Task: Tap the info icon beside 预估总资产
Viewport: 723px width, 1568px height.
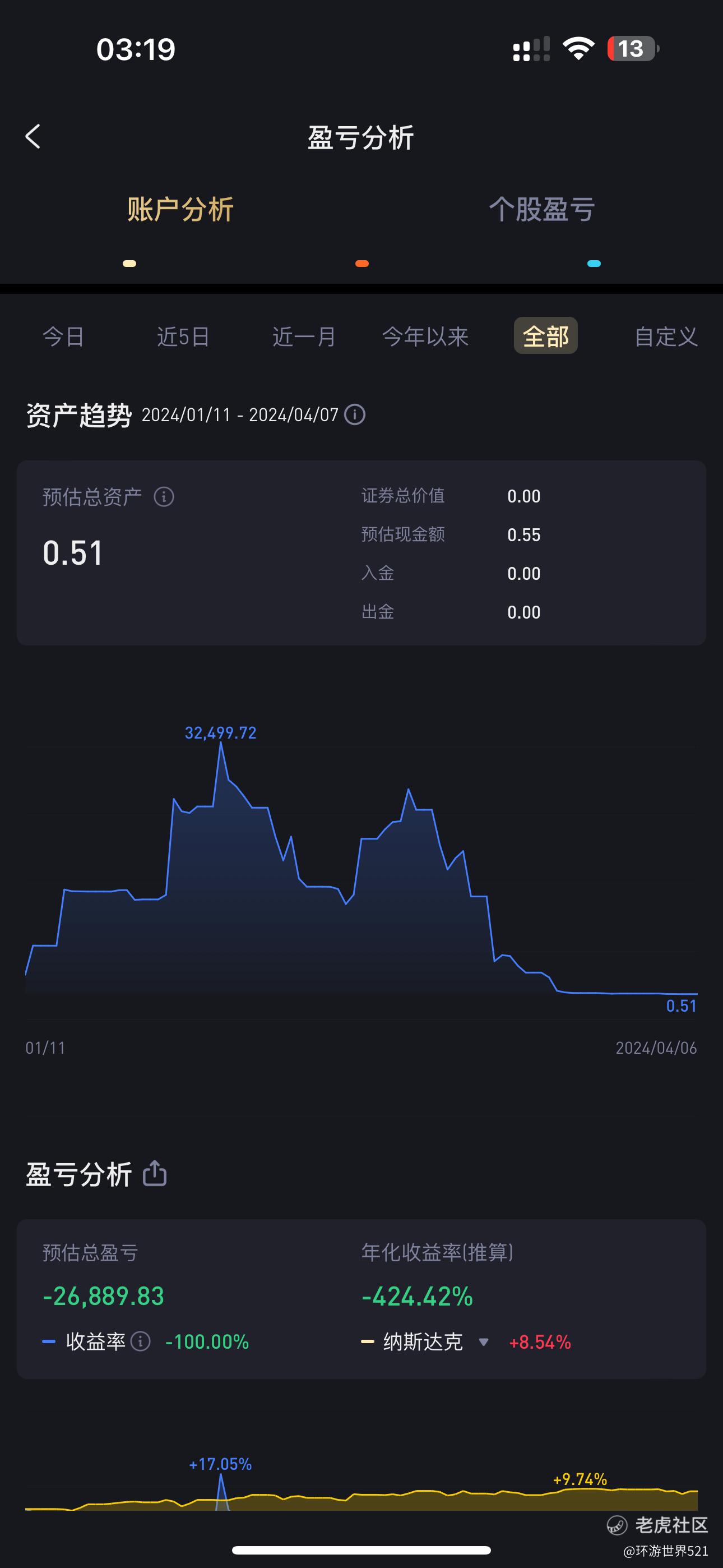Action: click(x=164, y=497)
